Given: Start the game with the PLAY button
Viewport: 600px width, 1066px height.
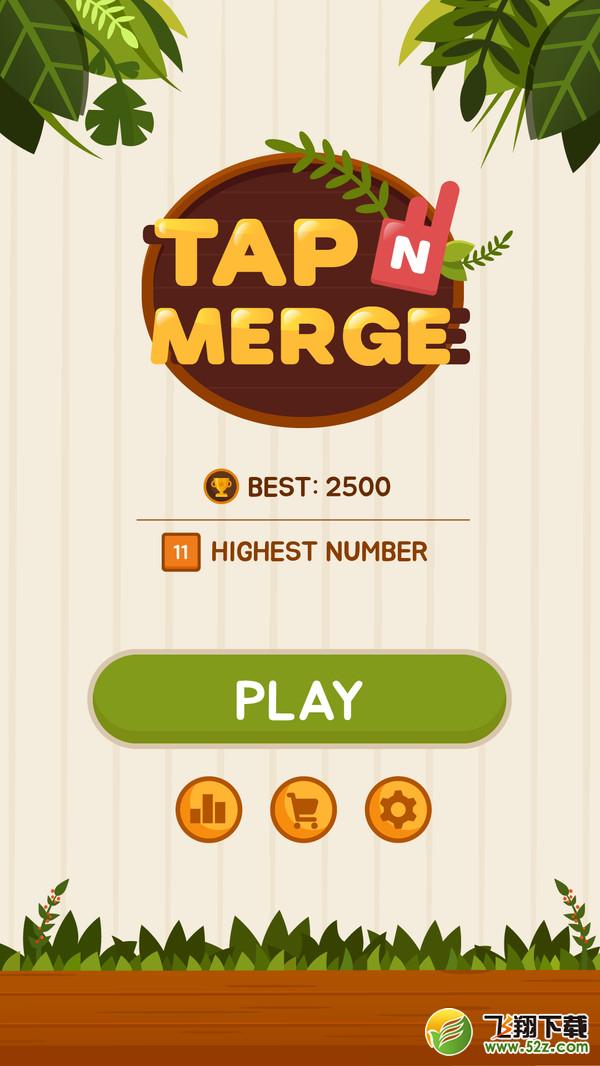Looking at the screenshot, I should [x=299, y=699].
